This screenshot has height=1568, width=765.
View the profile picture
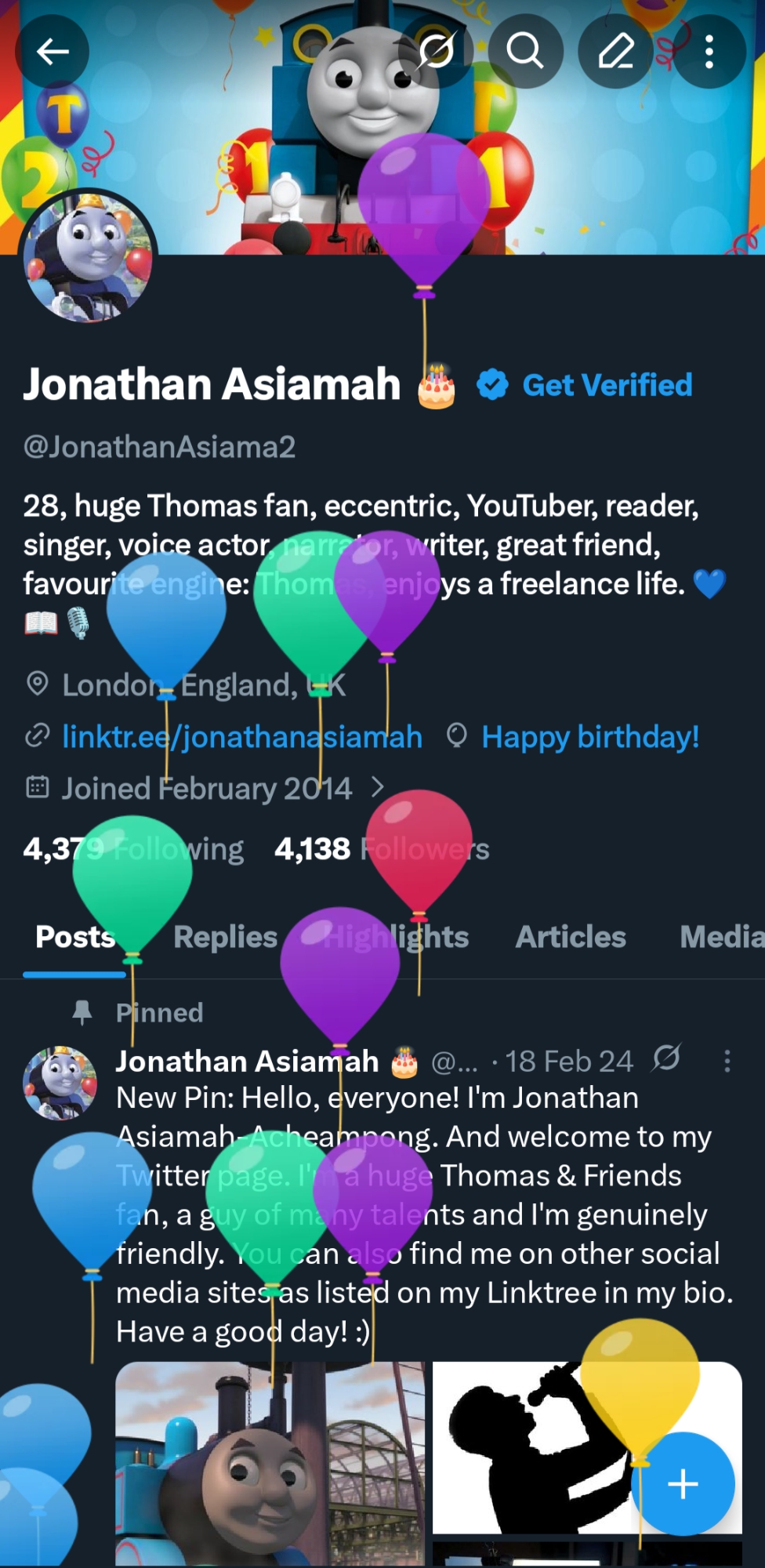88,256
